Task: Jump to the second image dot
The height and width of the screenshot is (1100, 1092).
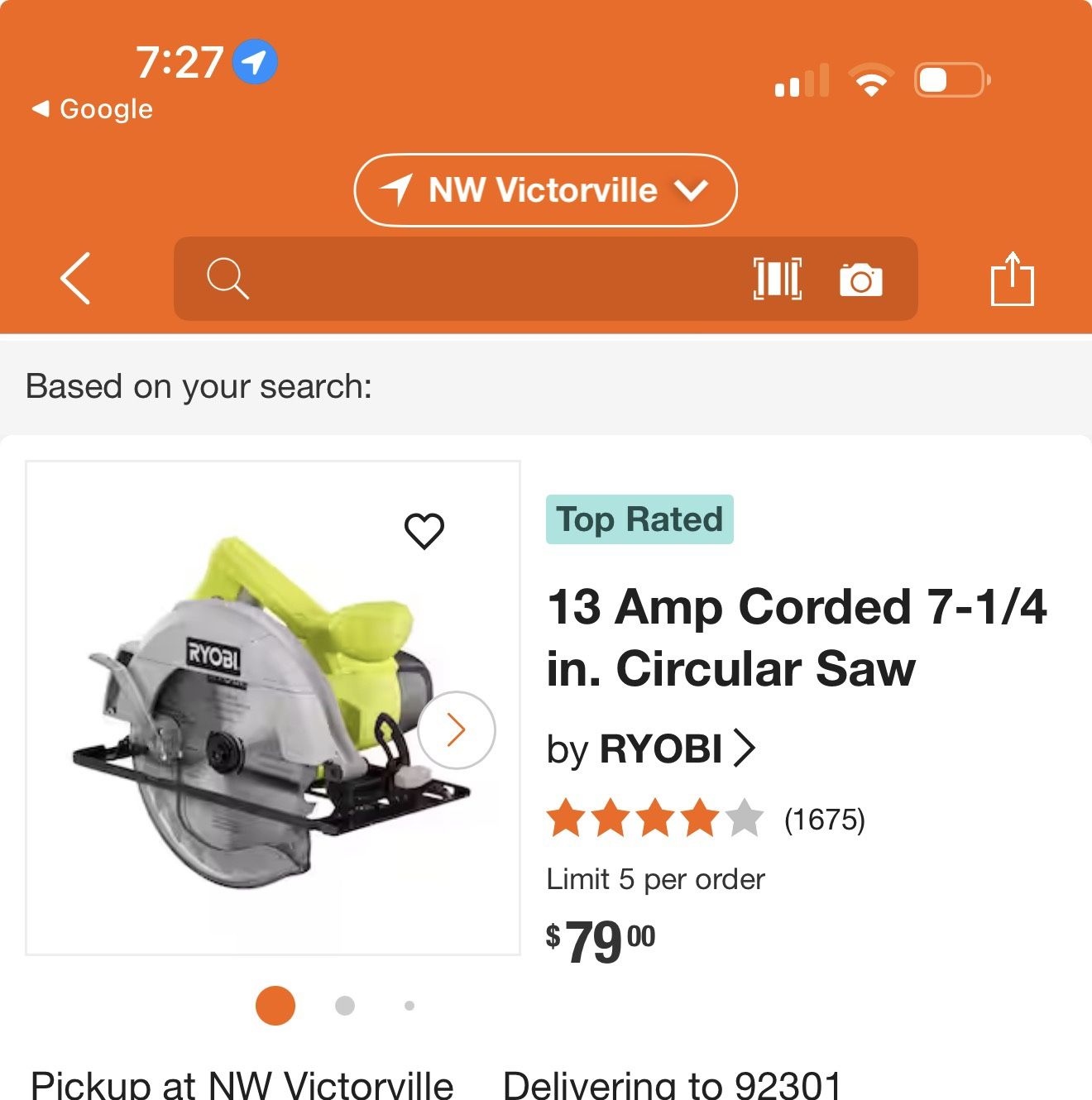Action: tap(345, 1006)
